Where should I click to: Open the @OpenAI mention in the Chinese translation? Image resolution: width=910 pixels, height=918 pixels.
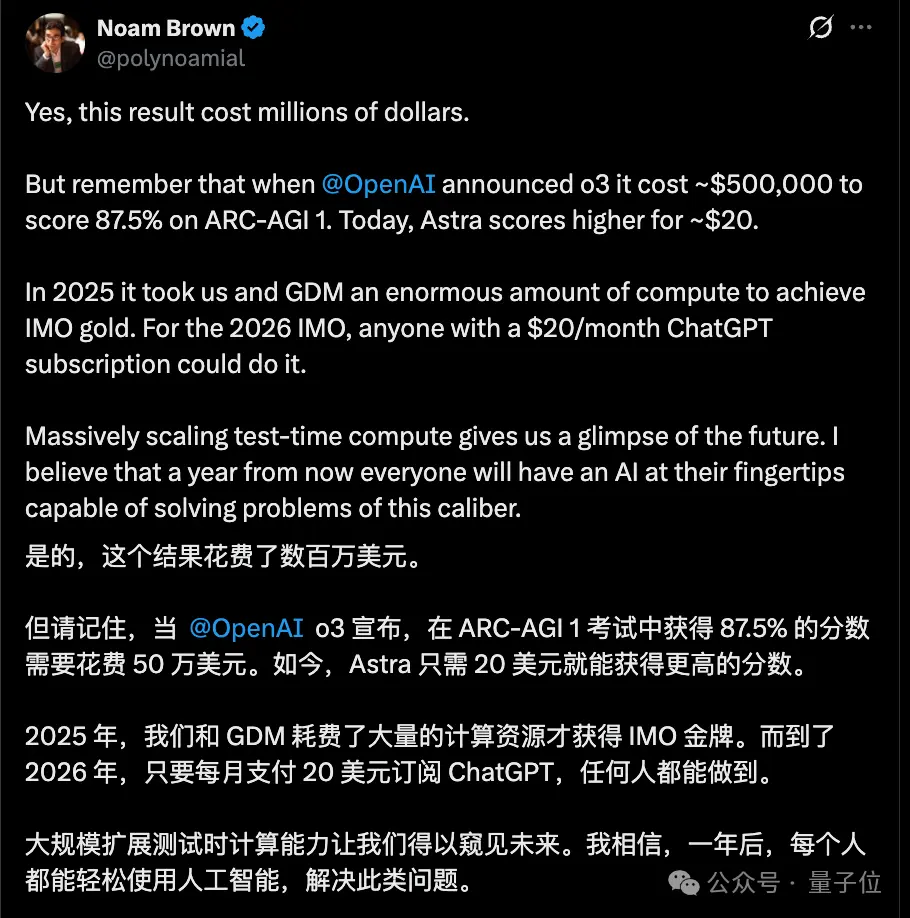coord(246,628)
